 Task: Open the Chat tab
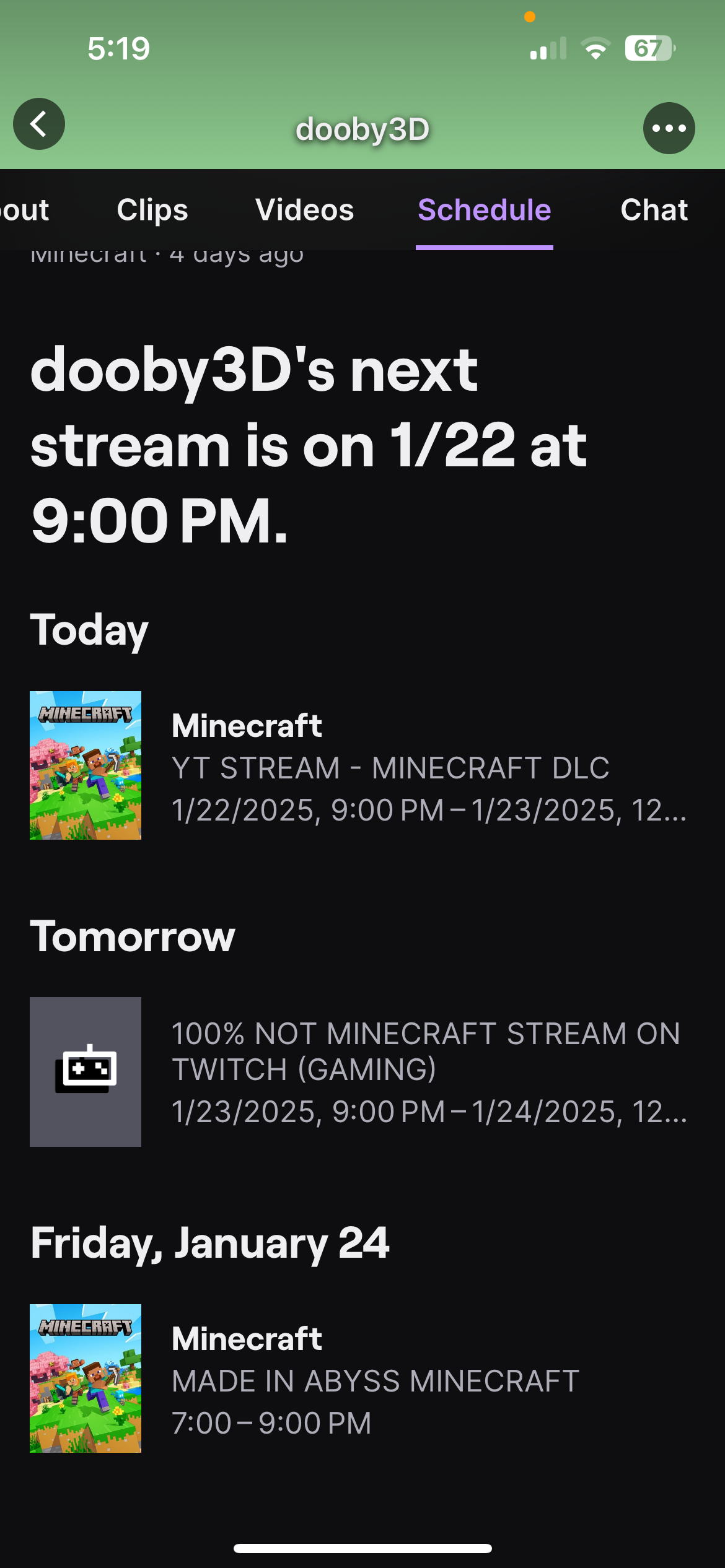[654, 210]
